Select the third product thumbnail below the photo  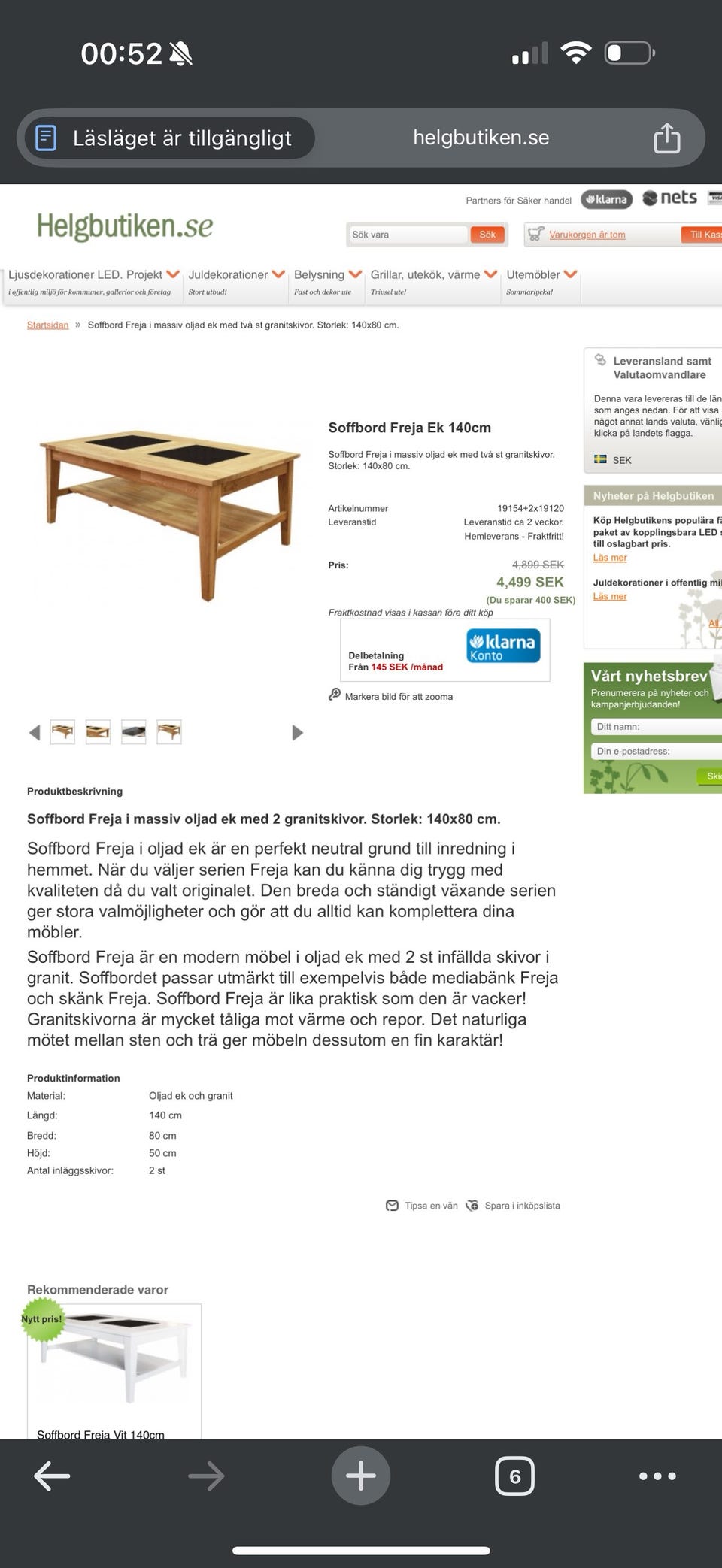pyautogui.click(x=134, y=731)
